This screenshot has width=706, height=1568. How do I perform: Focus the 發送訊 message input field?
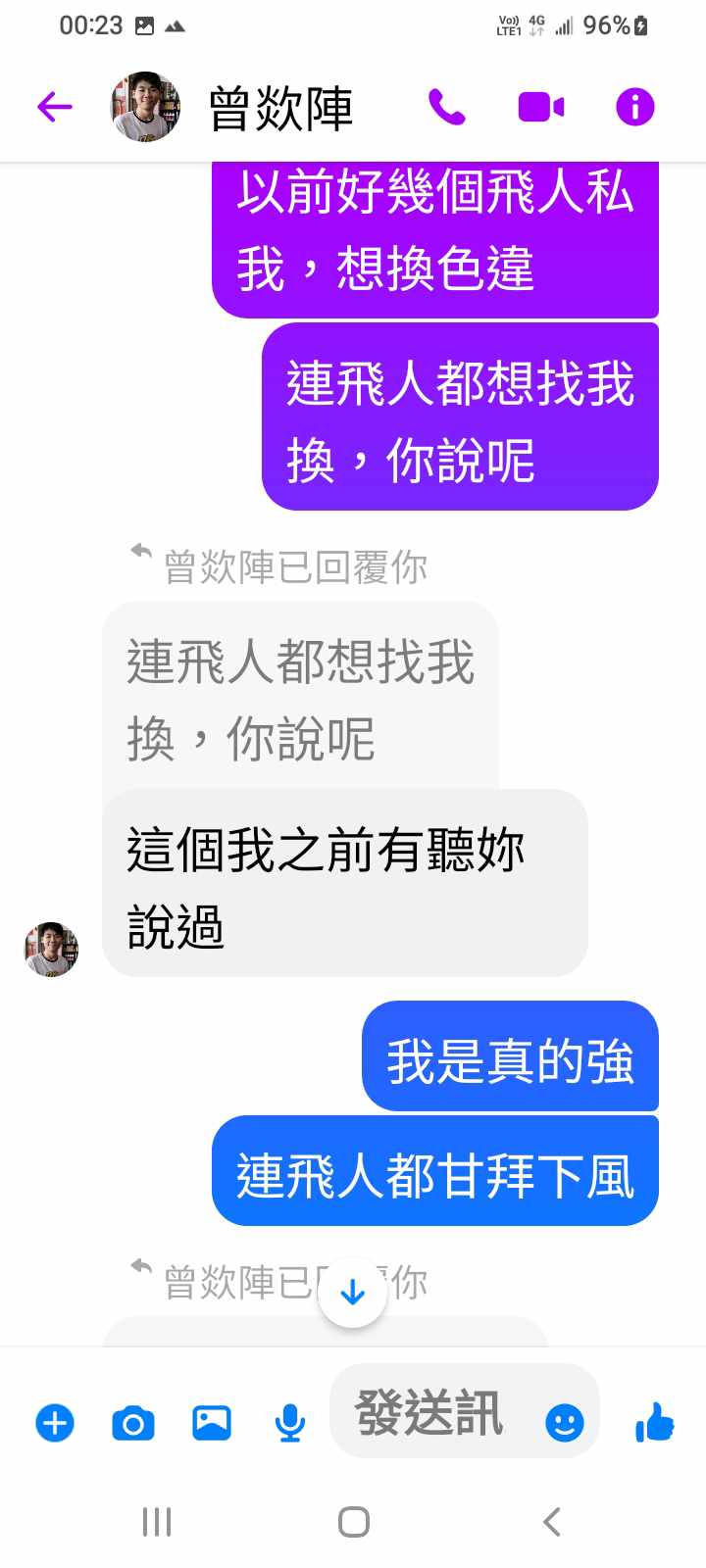point(431,1412)
